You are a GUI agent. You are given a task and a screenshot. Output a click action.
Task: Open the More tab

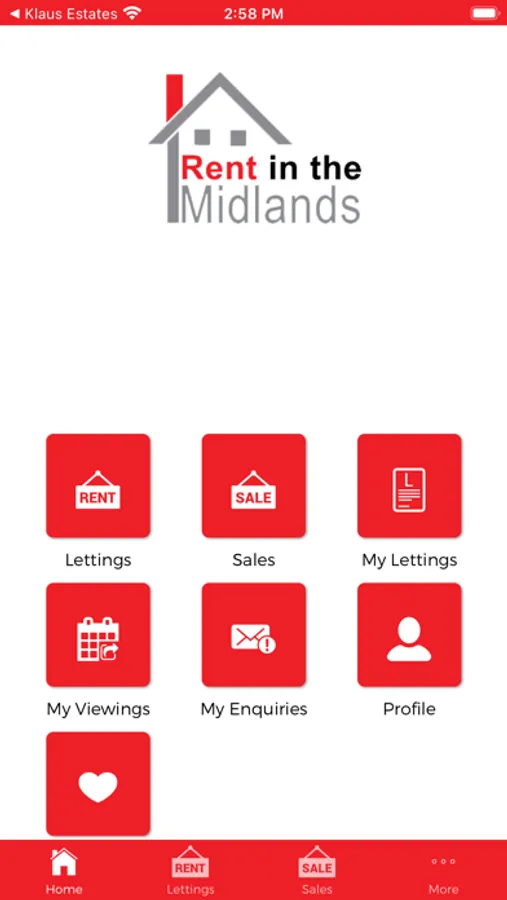(443, 871)
